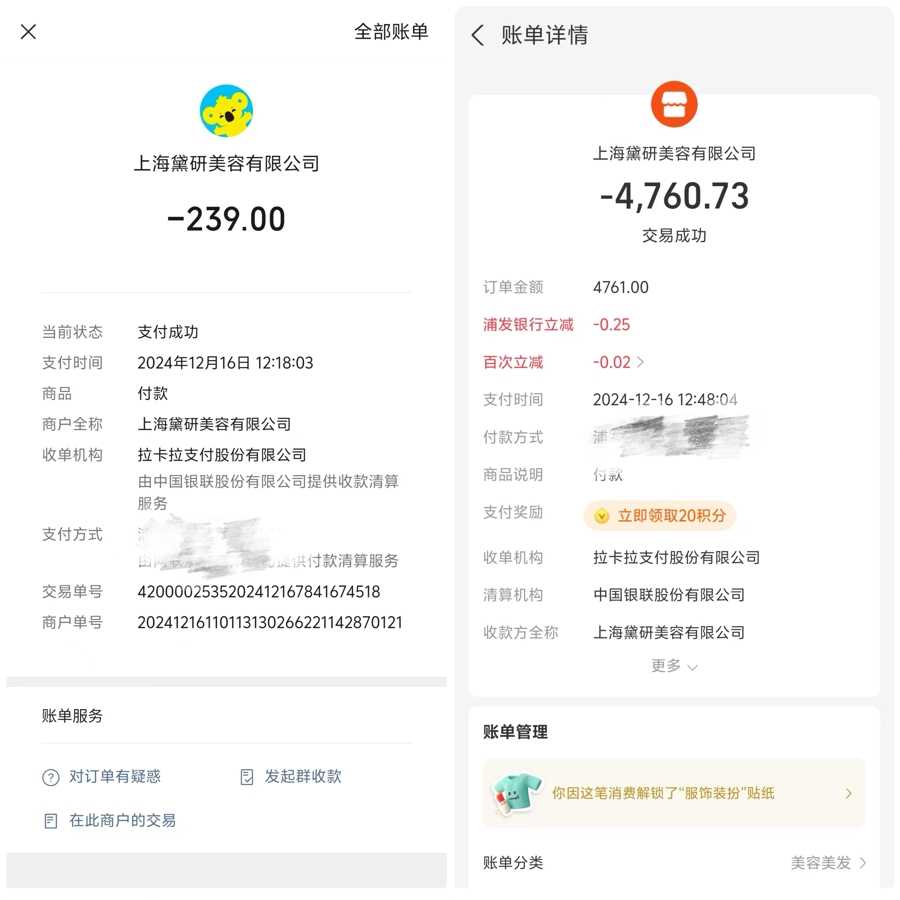Go back from the 账单详情 page
The image size is (900, 900).
click(x=478, y=36)
